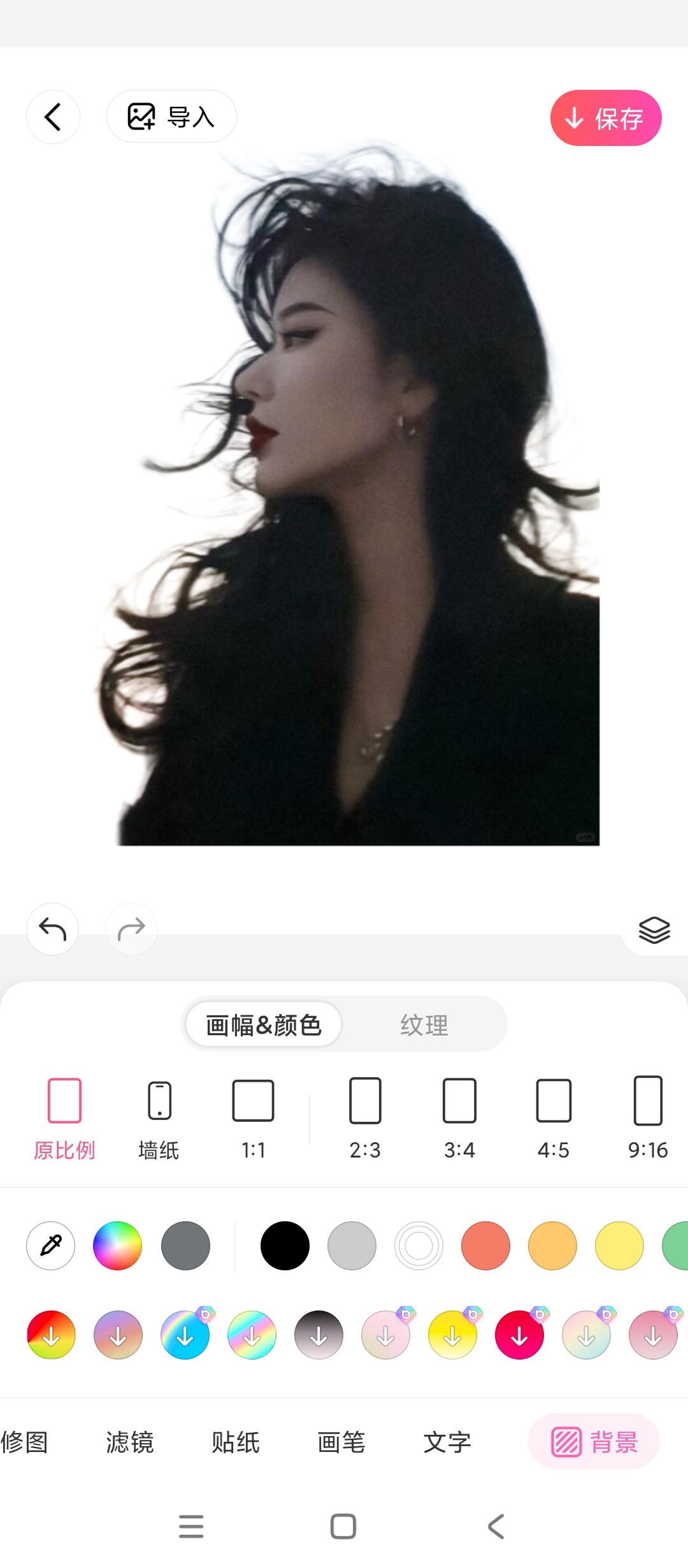Undo the last edit
This screenshot has height=1568, width=688.
coord(52,929)
